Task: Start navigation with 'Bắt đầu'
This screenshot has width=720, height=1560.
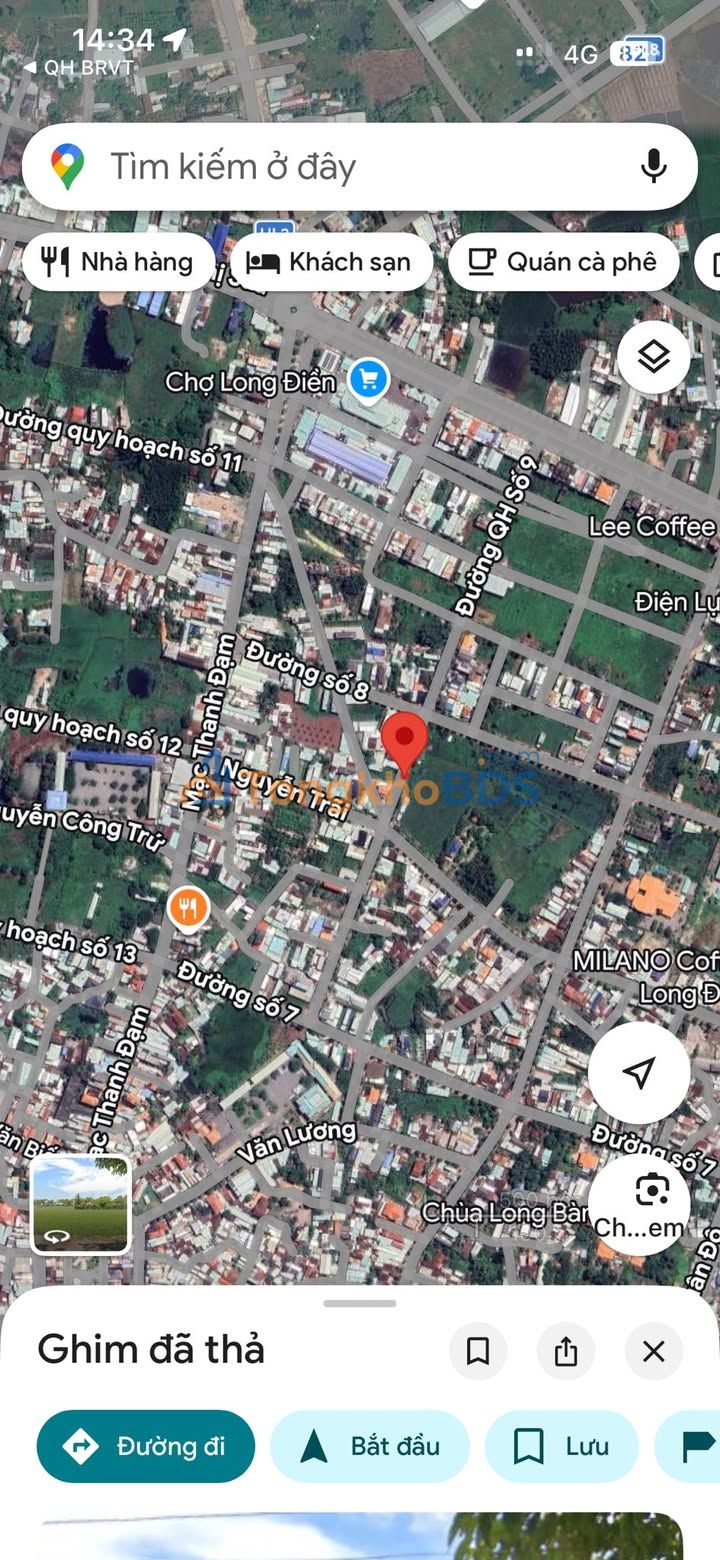Action: (x=370, y=1446)
